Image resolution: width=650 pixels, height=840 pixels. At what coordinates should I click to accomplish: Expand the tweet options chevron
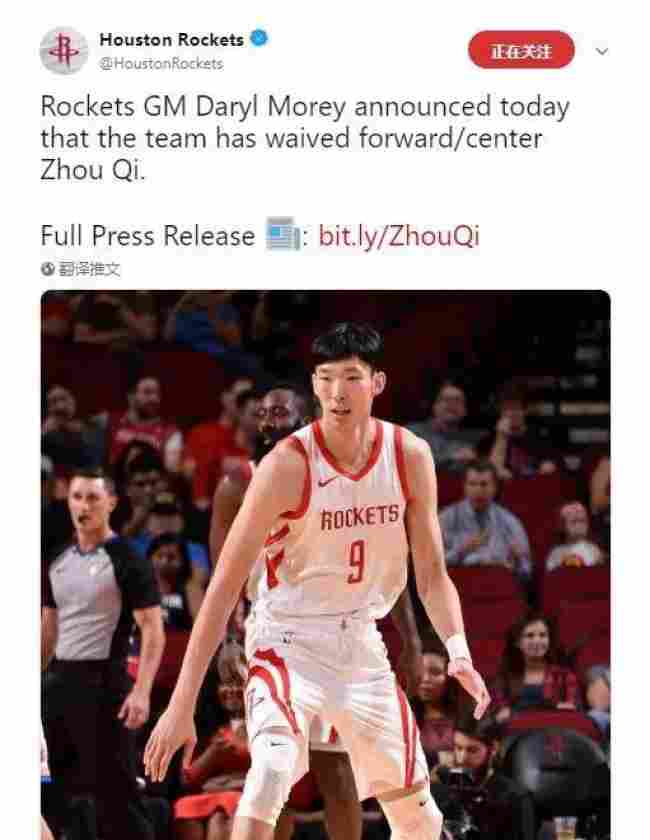[601, 50]
